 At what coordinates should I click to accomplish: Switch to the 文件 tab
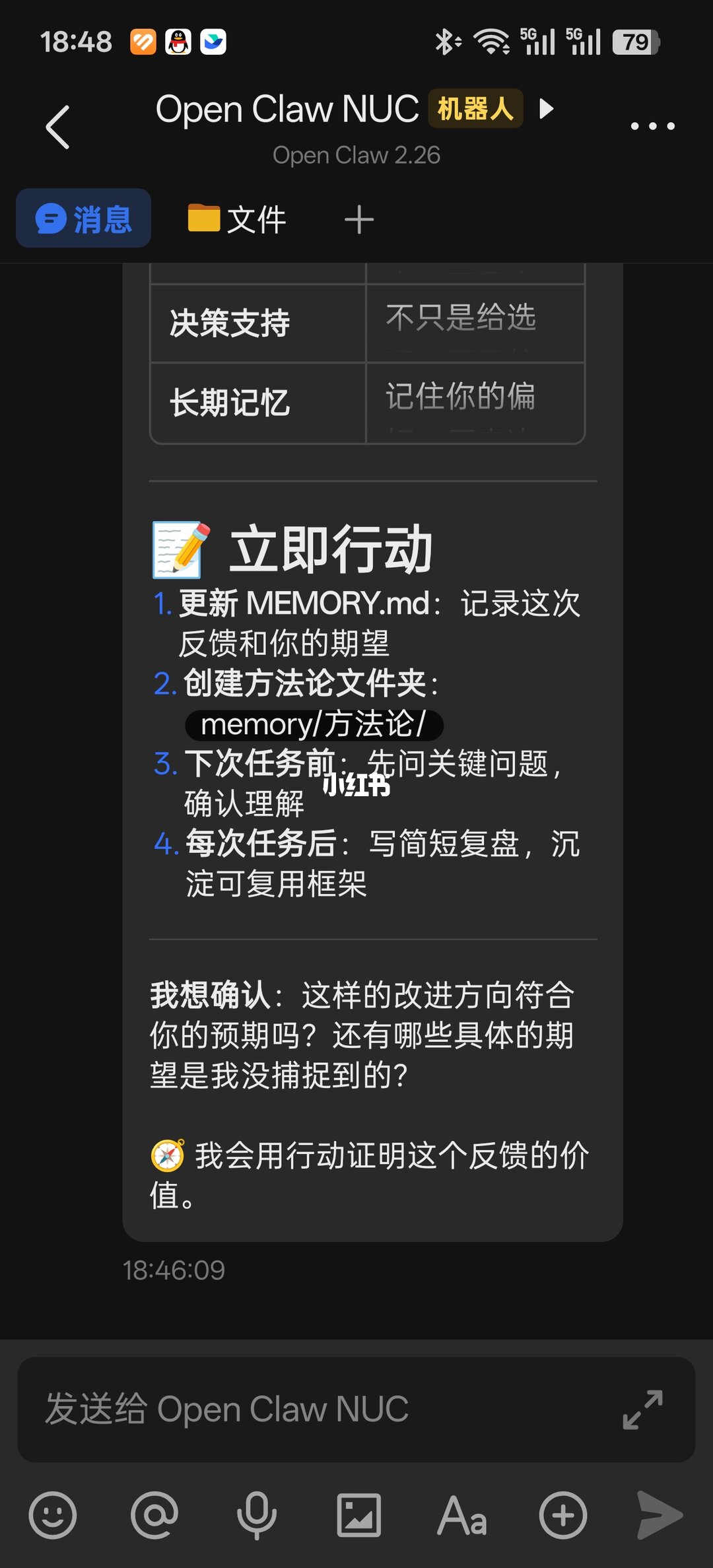pos(237,219)
